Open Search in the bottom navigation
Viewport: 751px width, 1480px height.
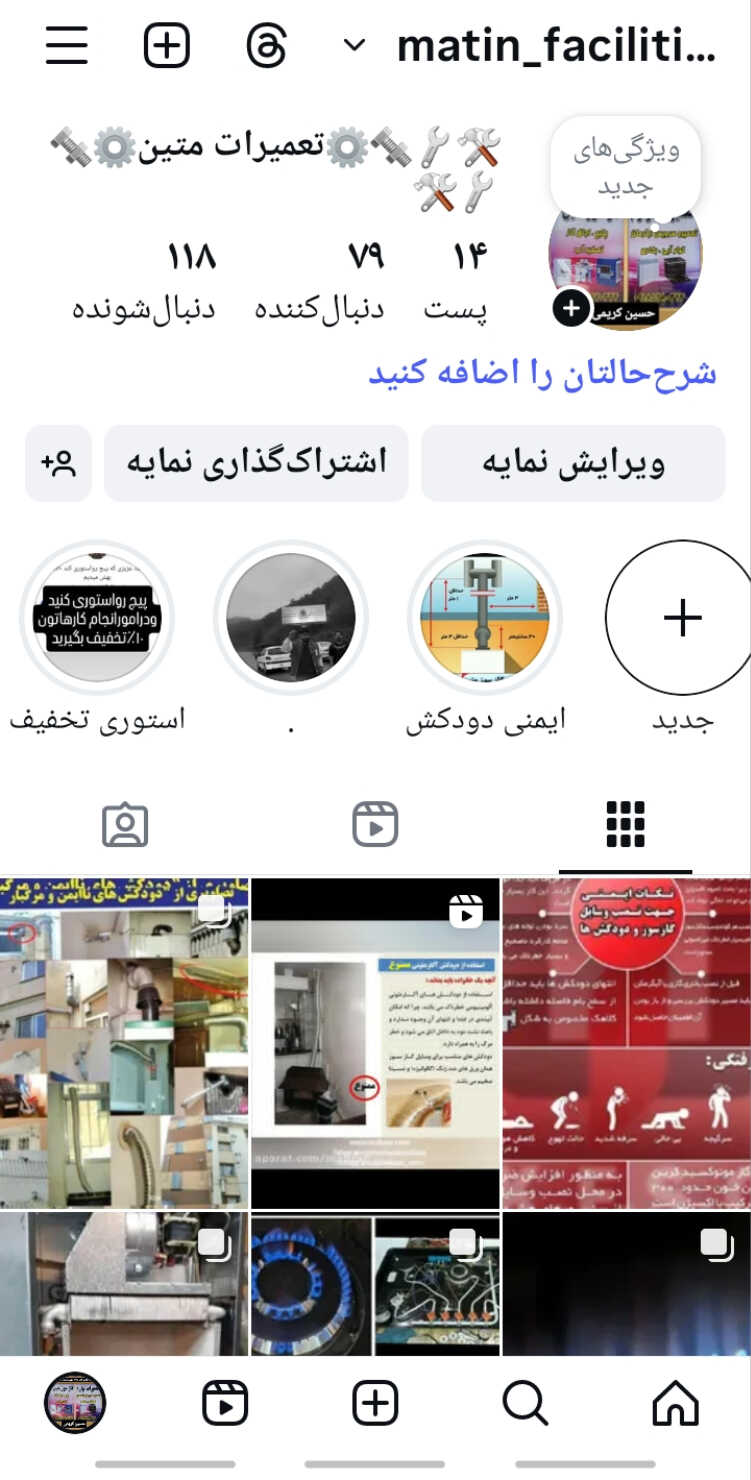tap(525, 1403)
